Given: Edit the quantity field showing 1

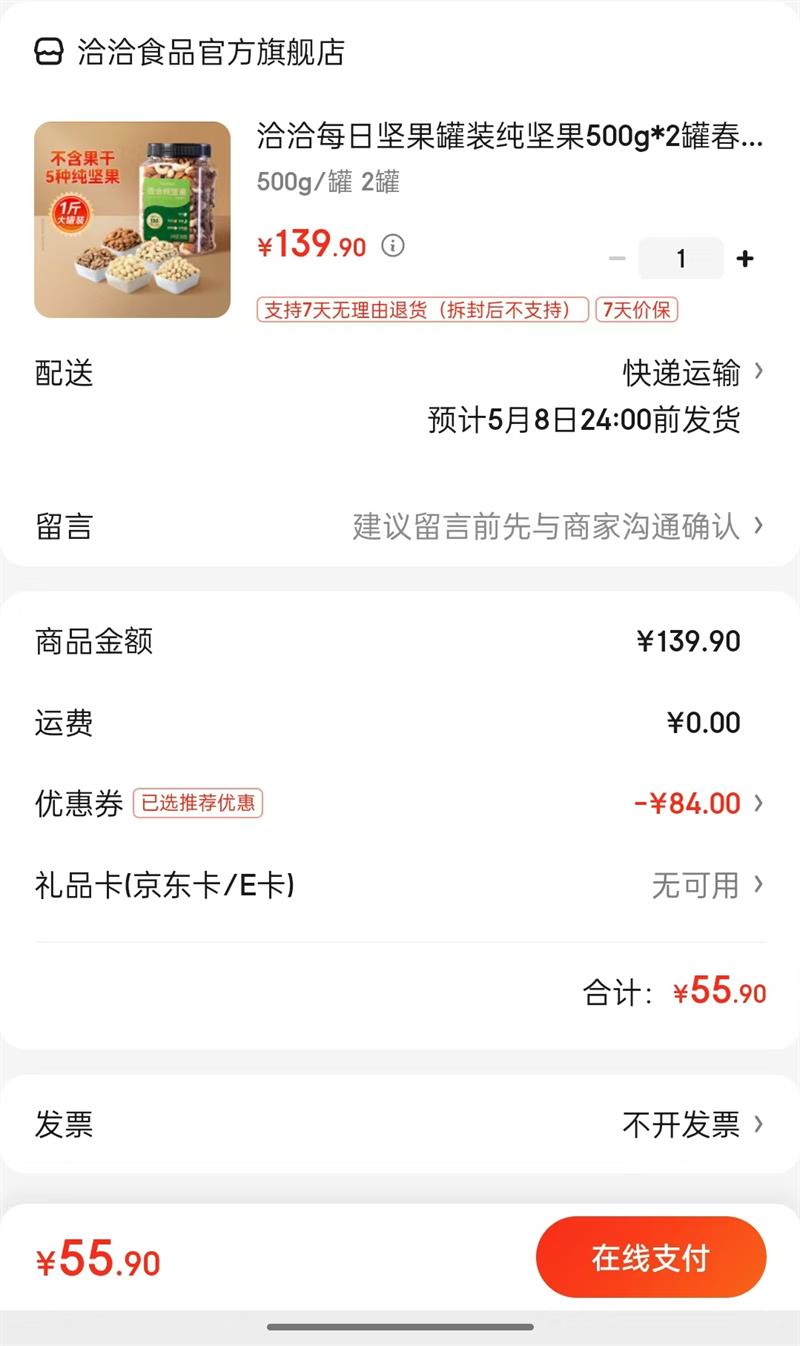Looking at the screenshot, I should coord(681,259).
